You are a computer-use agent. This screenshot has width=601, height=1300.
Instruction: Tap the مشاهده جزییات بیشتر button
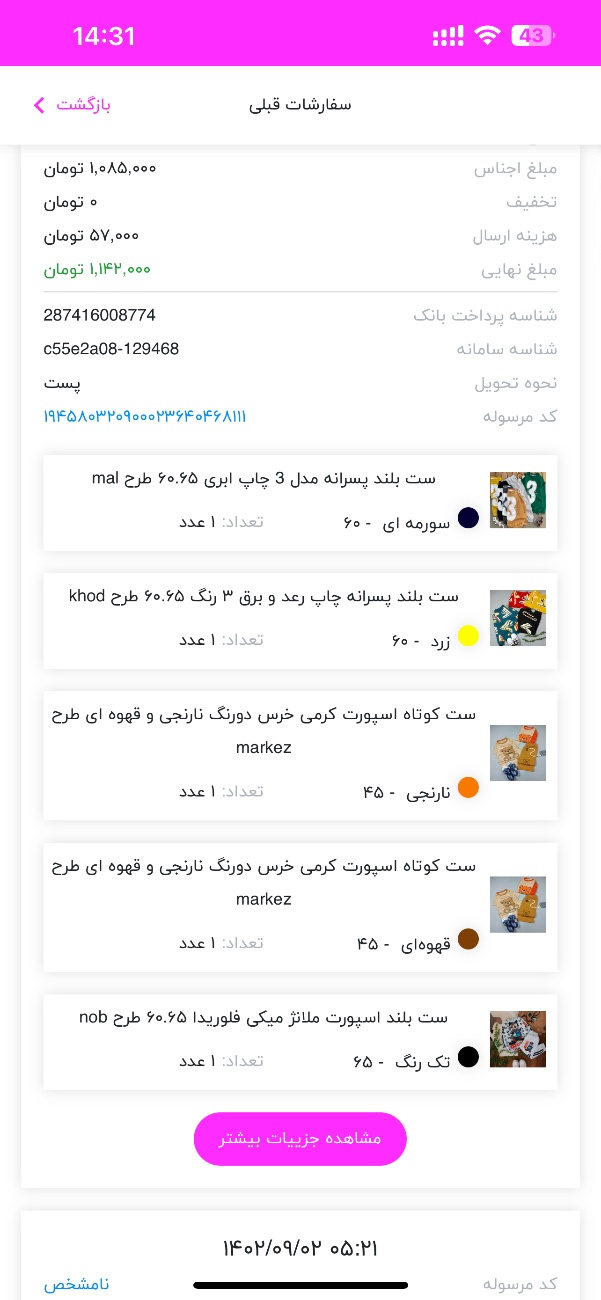click(x=300, y=1139)
